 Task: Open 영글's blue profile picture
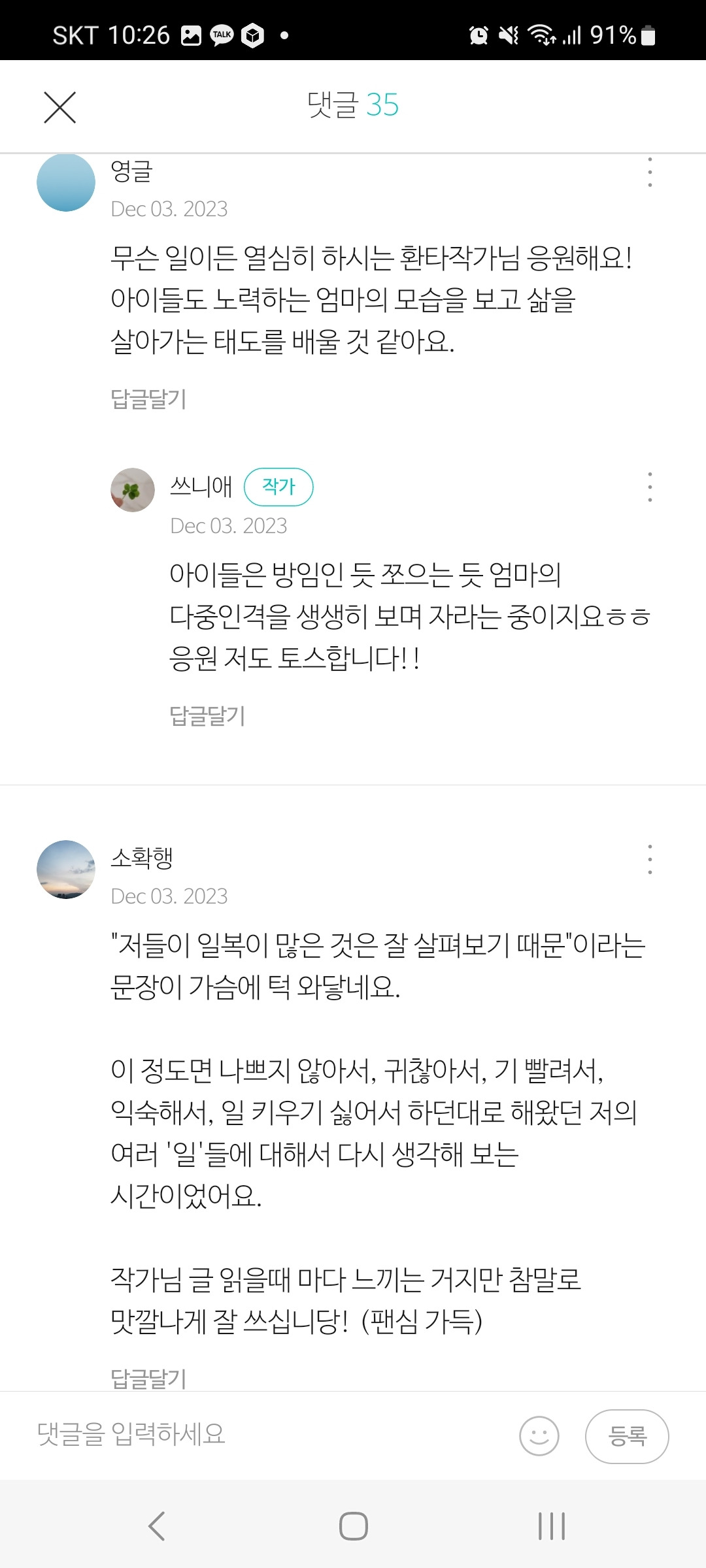(65, 184)
